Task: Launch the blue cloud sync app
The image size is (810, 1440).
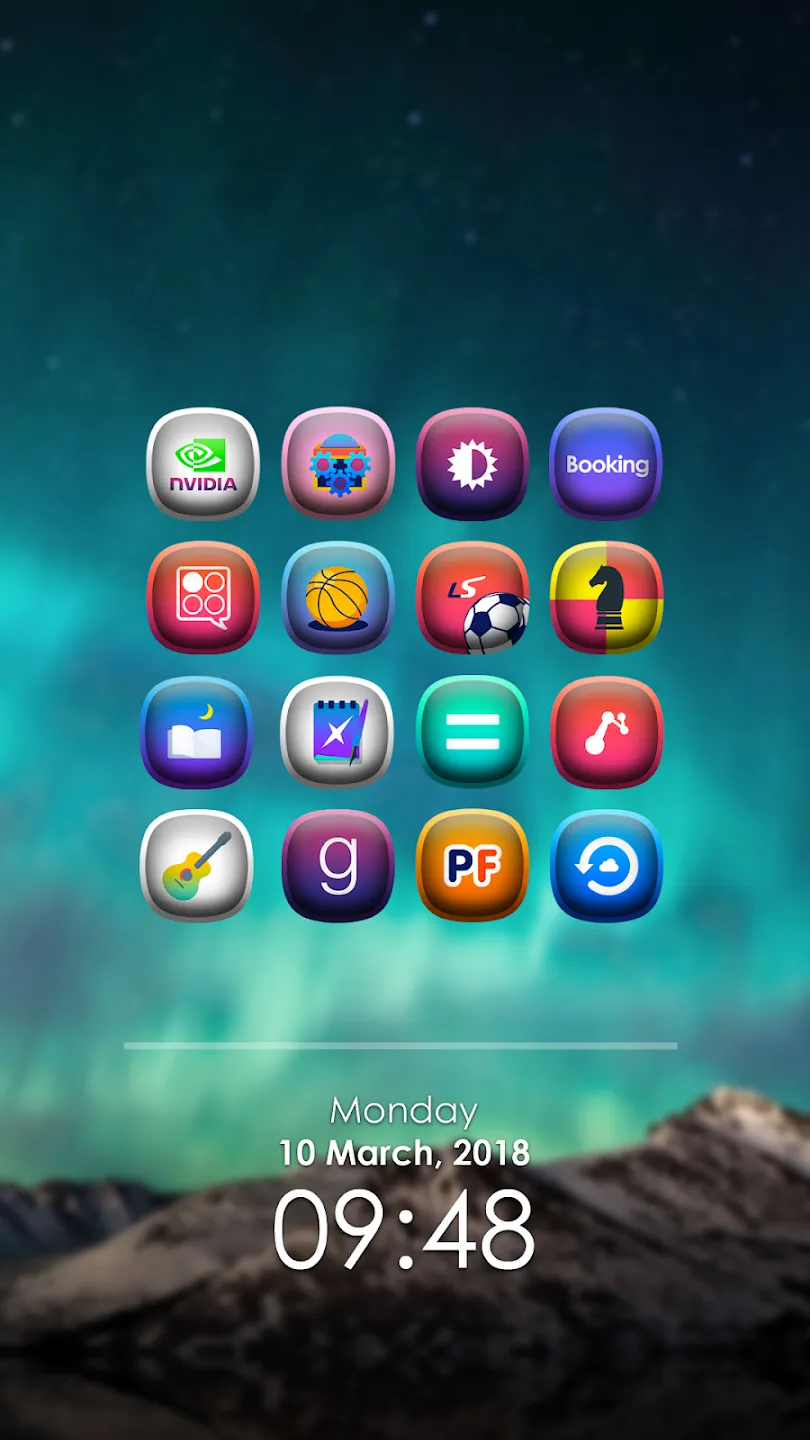Action: (606, 866)
